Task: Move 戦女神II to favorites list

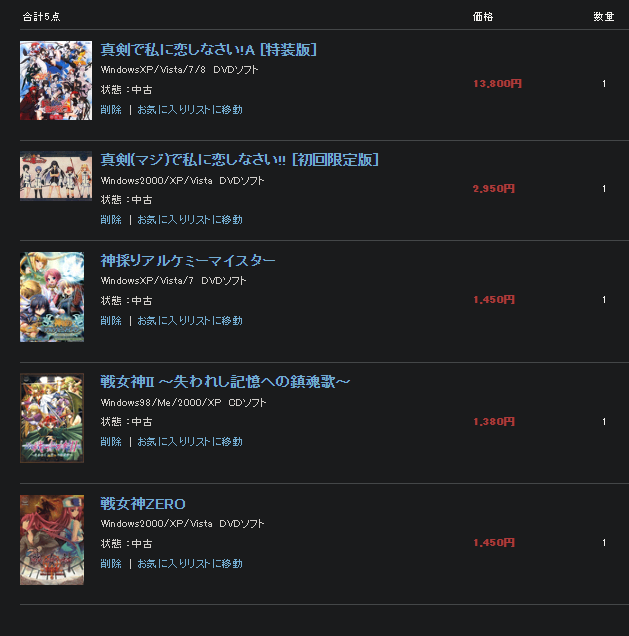Action: click(190, 442)
